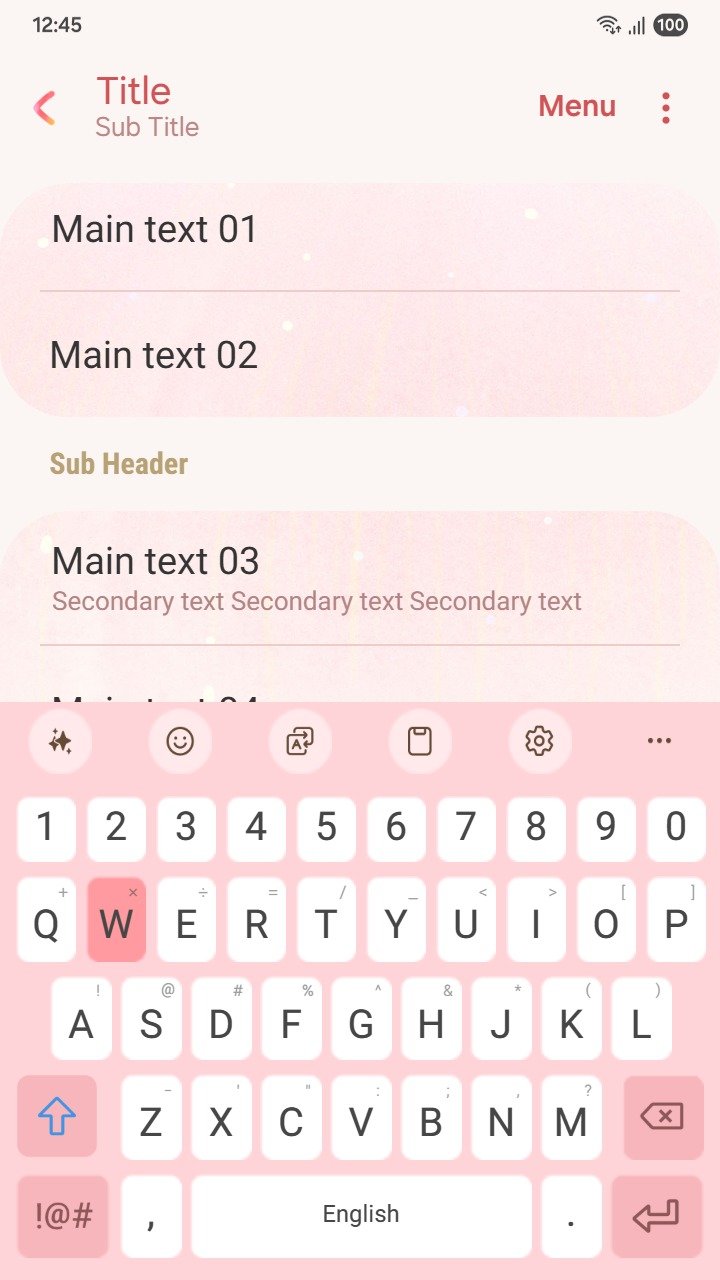Go back using the arrow

coord(44,107)
